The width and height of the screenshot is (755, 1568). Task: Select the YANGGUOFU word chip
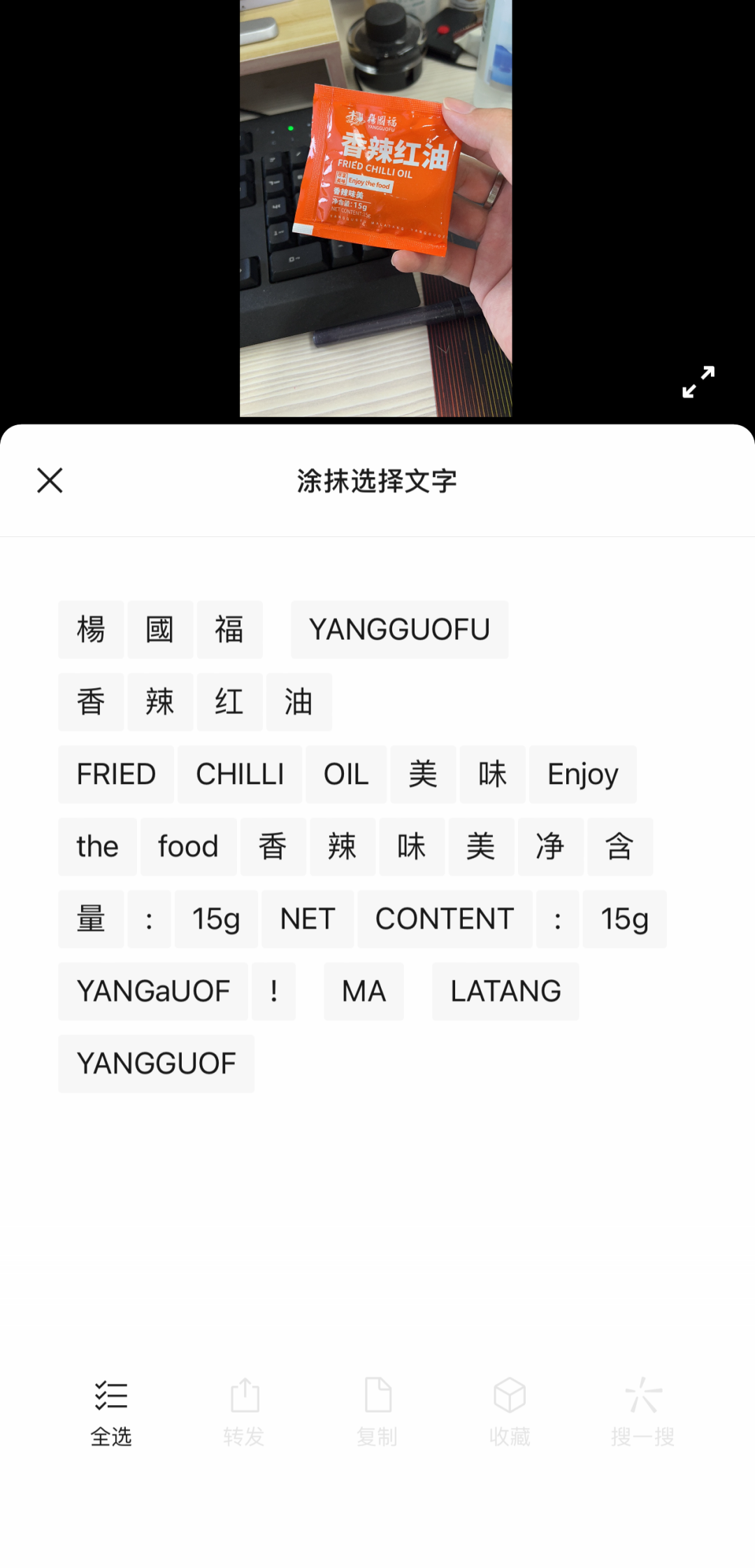click(x=399, y=629)
